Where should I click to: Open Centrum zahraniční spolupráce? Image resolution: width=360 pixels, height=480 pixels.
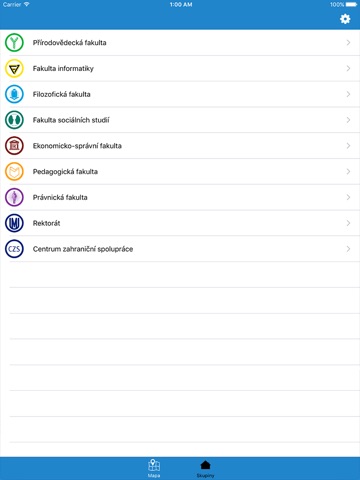[x=180, y=249]
